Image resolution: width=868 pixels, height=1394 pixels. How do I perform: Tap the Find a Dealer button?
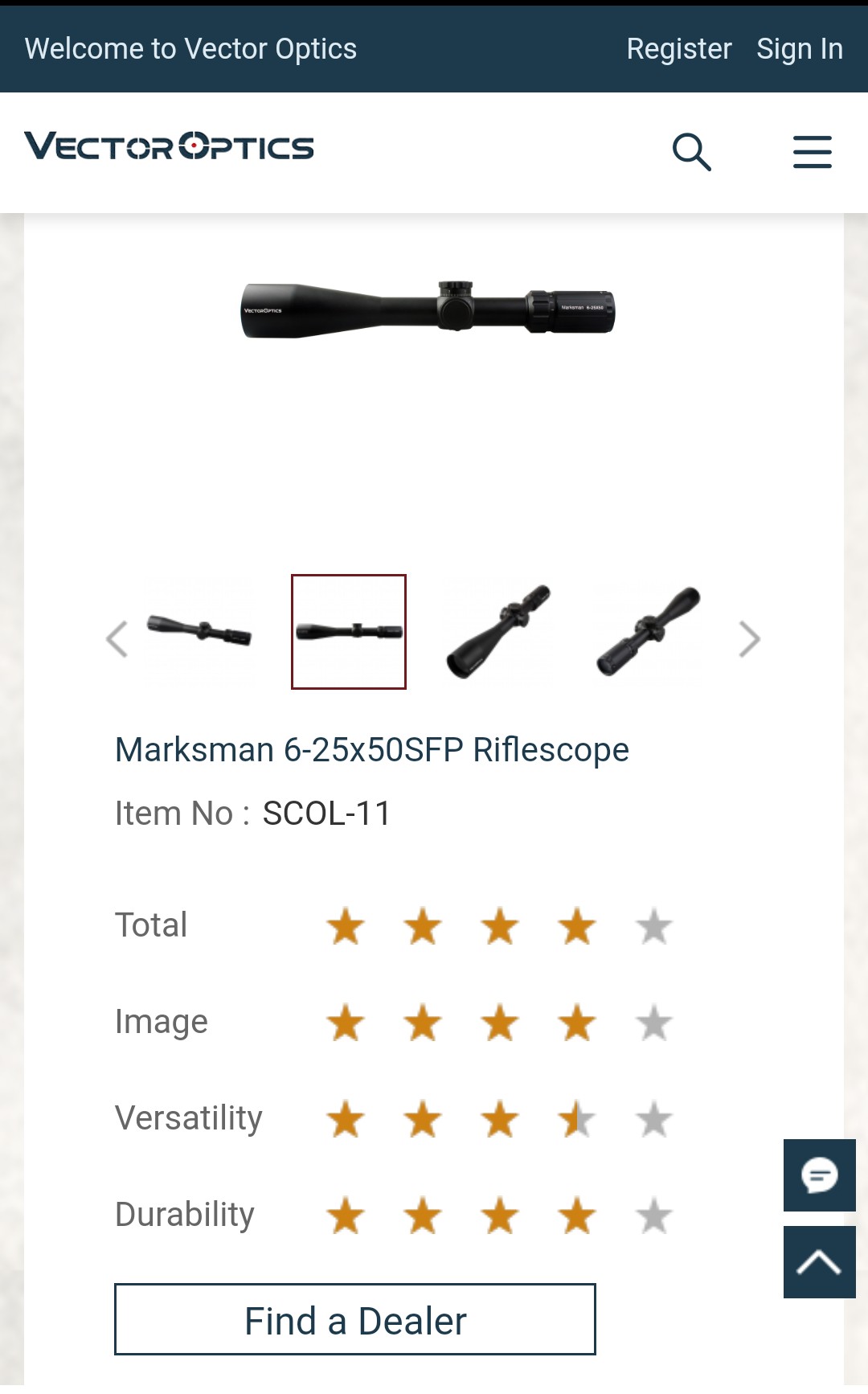coord(354,1319)
